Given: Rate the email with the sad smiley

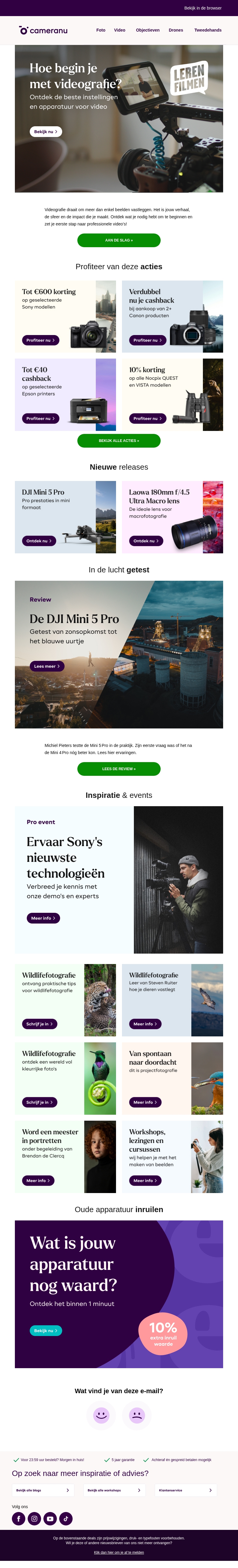Looking at the screenshot, I should coord(137,1415).
